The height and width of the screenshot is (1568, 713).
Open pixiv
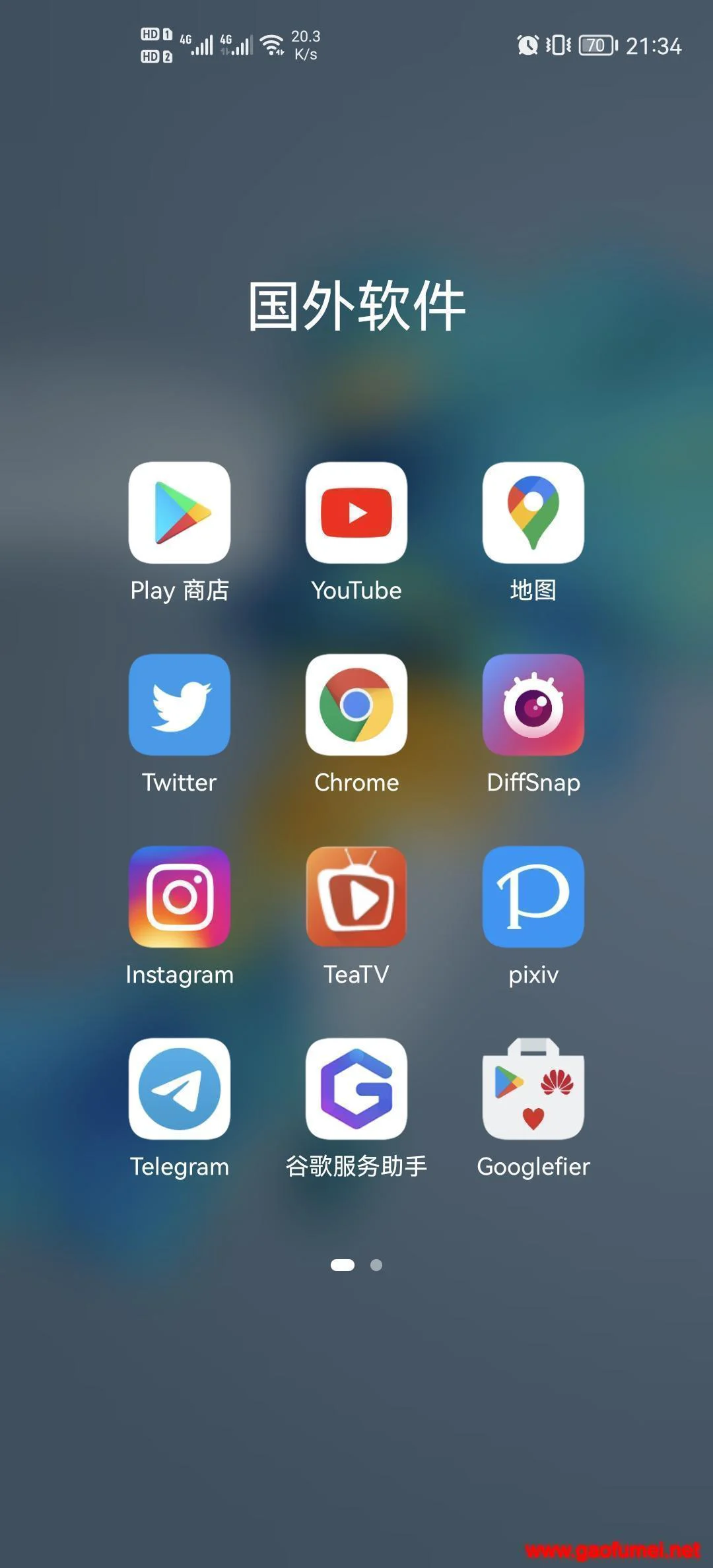tap(533, 897)
